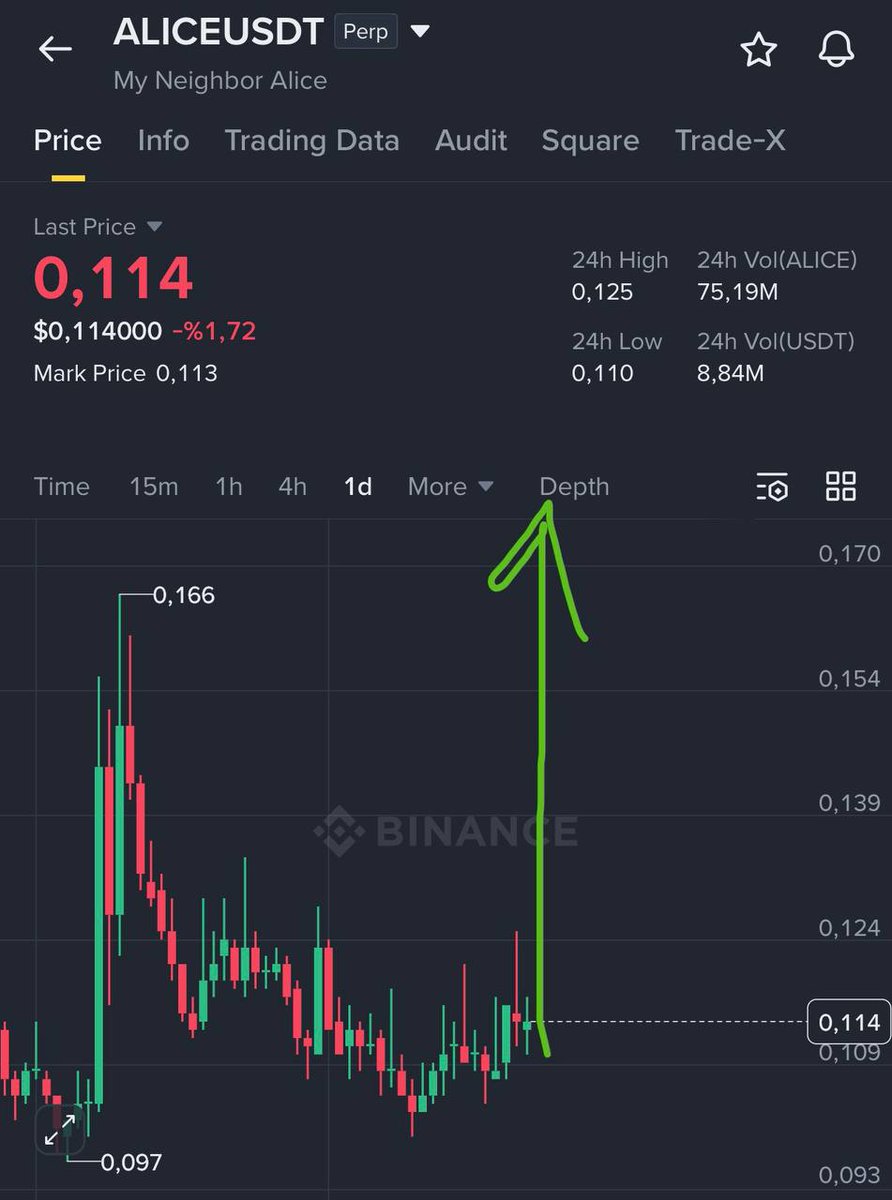Switch to the Trade-X tab
The height and width of the screenshot is (1200, 892).
pyautogui.click(x=730, y=141)
